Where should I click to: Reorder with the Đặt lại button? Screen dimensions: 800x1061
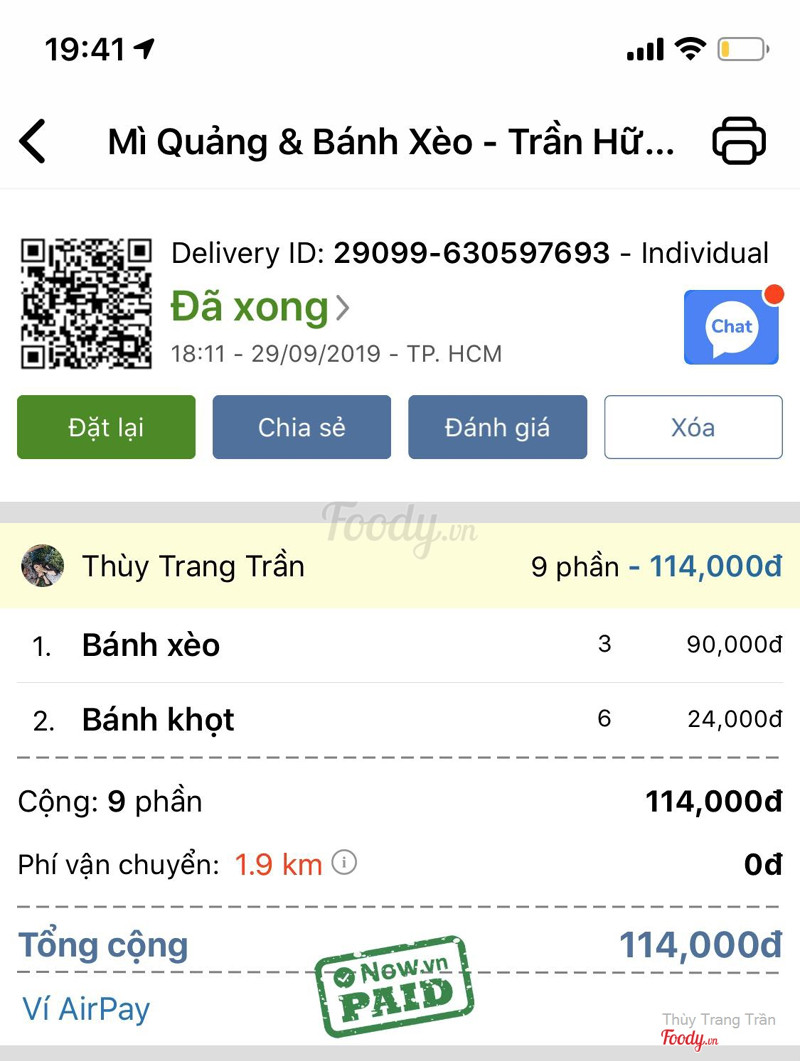click(106, 427)
